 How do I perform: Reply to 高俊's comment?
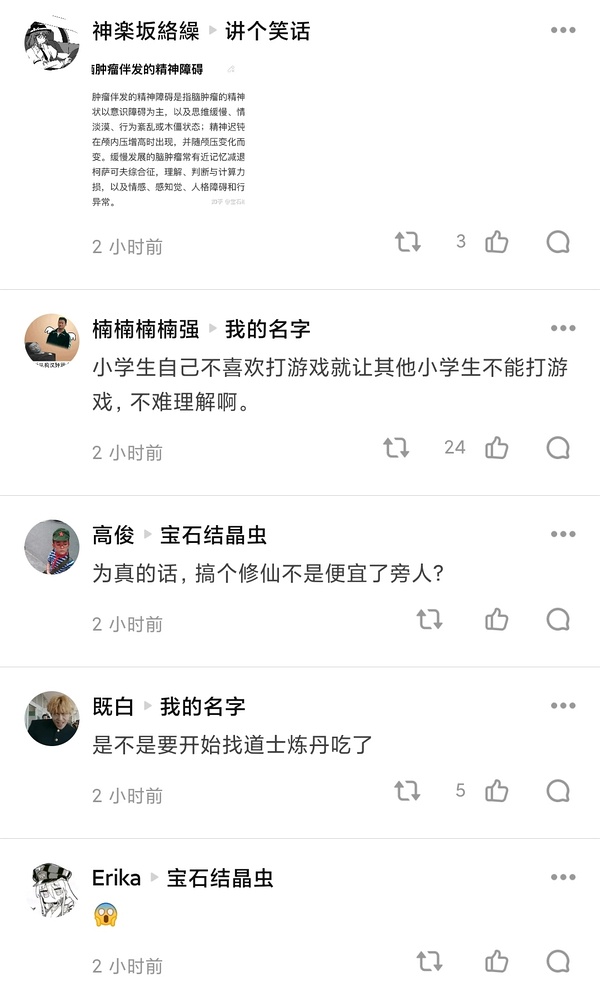tap(558, 620)
